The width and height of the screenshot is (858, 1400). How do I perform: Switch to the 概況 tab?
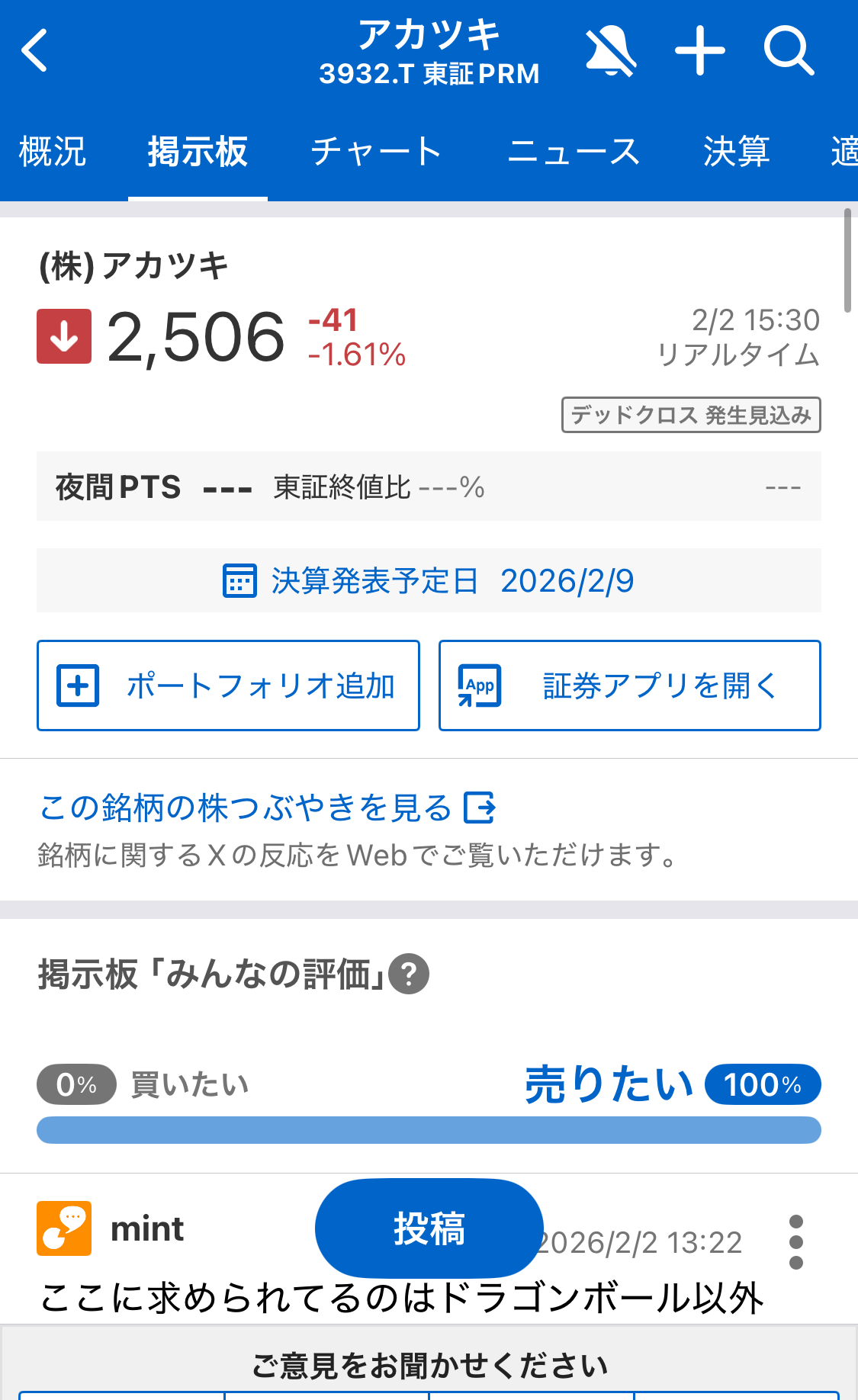(x=53, y=151)
